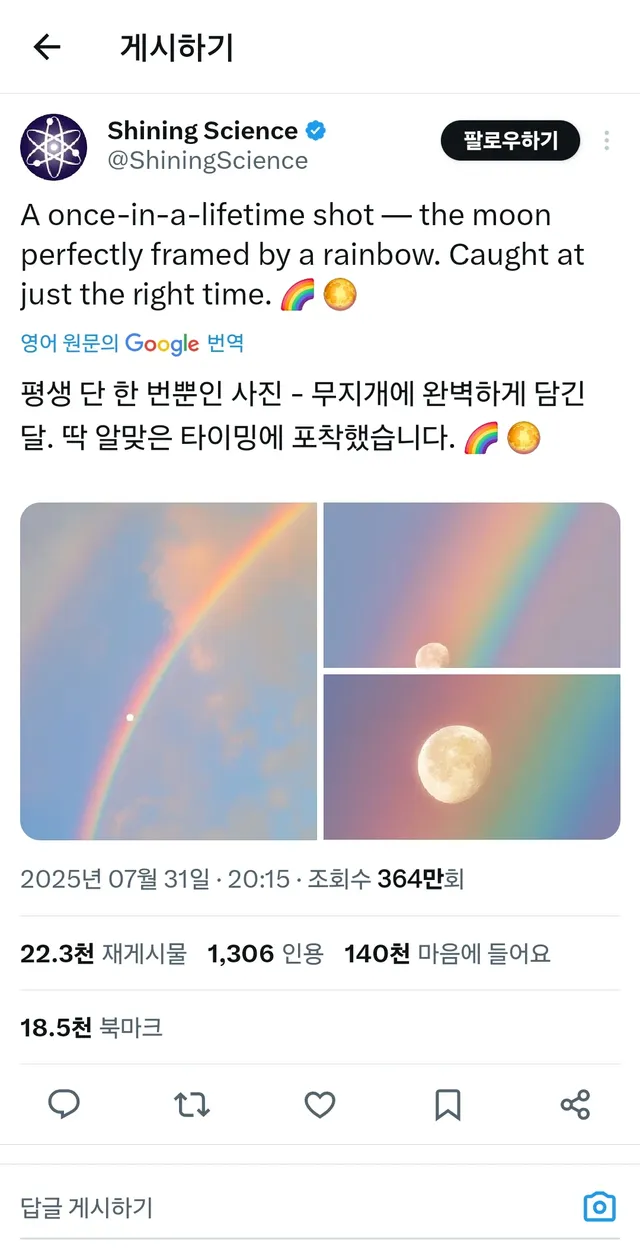
Task: Open the post overflow menu
Action: [x=607, y=141]
